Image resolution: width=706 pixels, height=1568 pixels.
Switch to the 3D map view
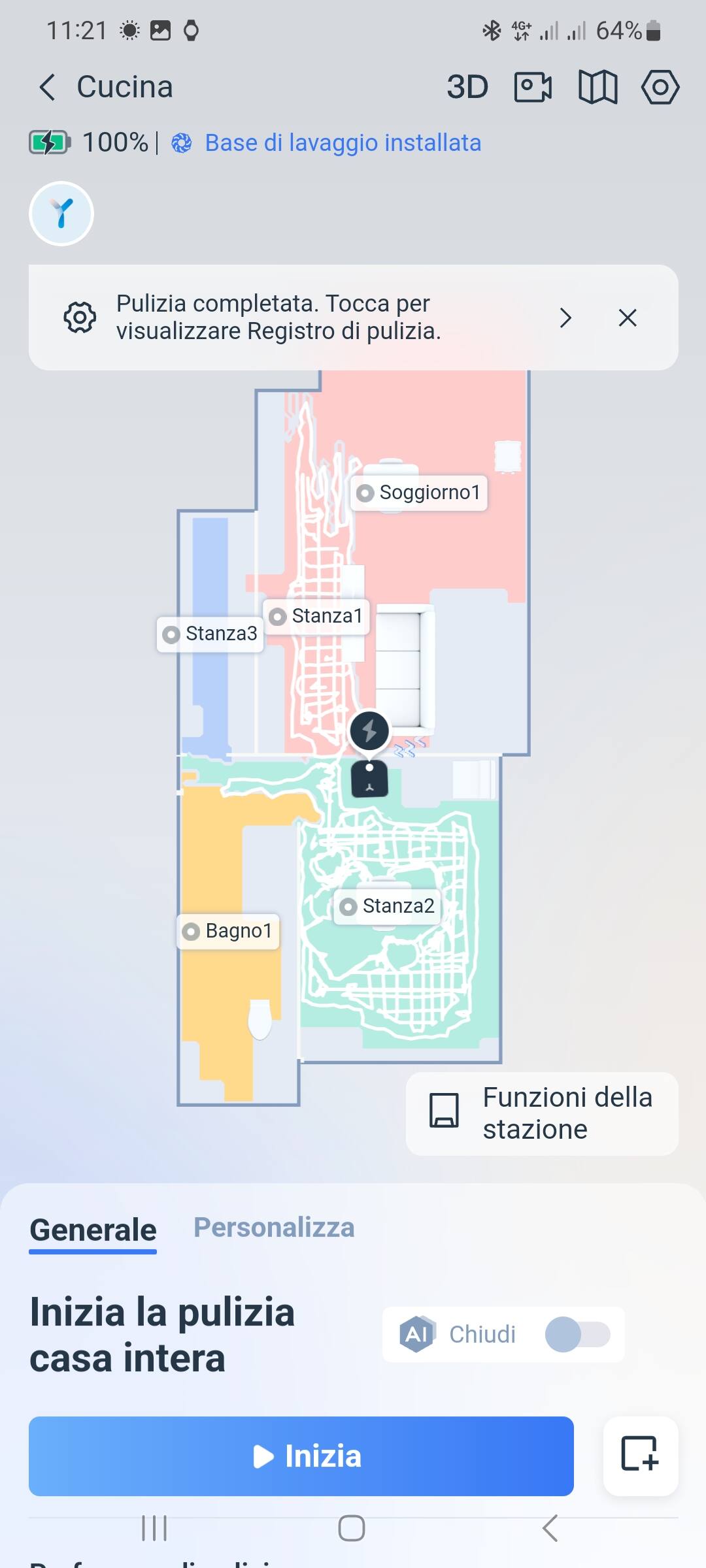pyautogui.click(x=467, y=88)
